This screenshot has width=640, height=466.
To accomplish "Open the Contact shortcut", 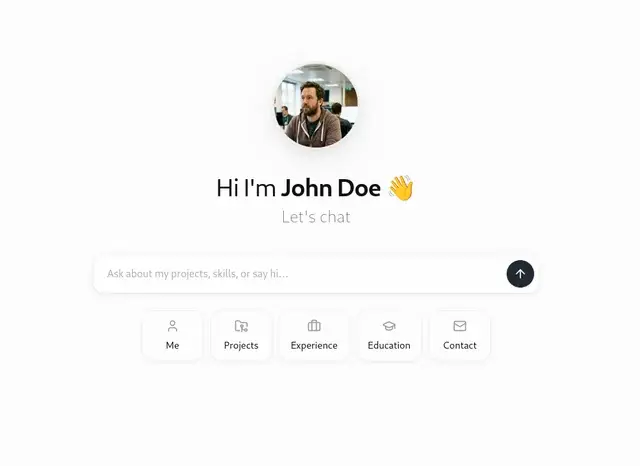I will [x=460, y=335].
